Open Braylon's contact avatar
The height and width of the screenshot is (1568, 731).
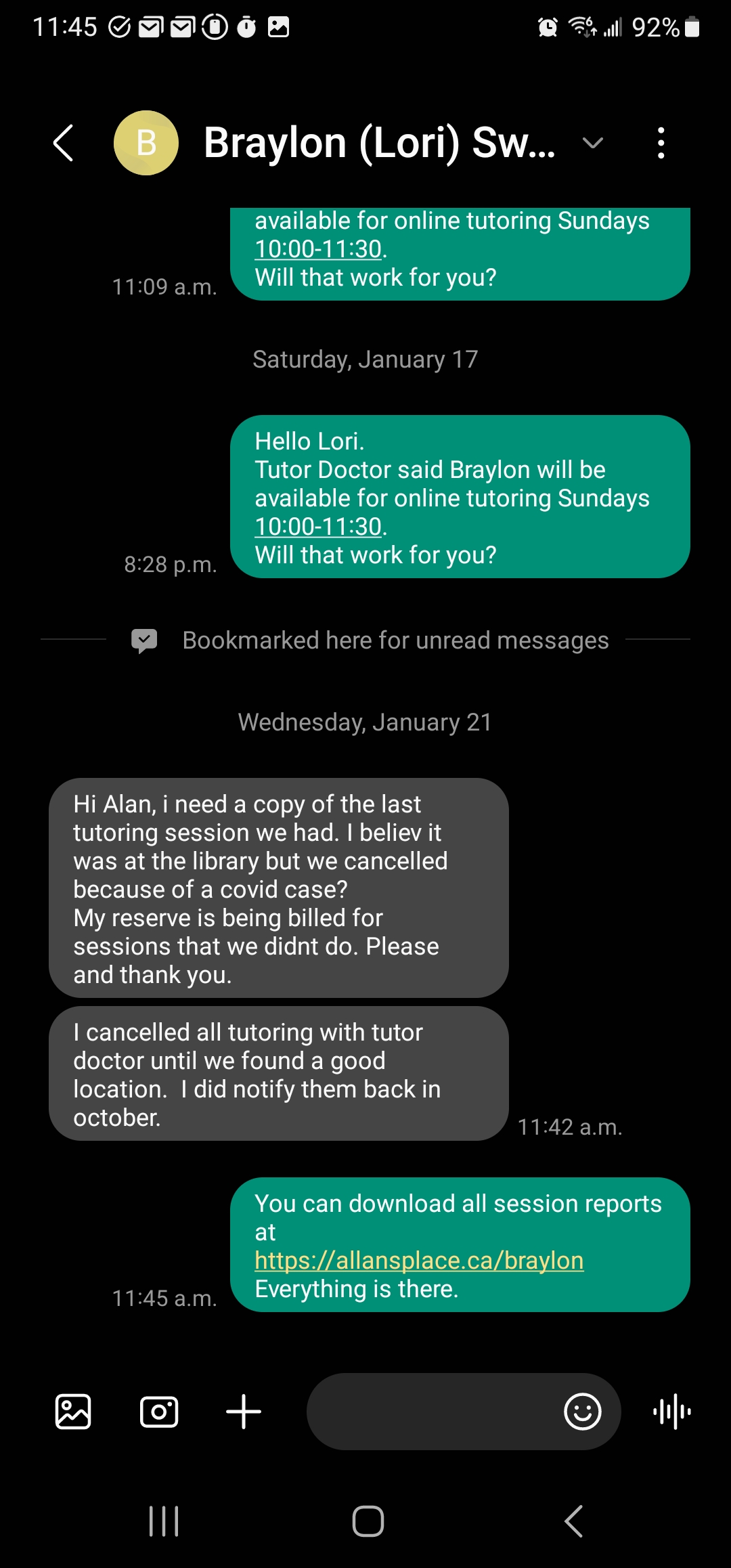pos(146,143)
